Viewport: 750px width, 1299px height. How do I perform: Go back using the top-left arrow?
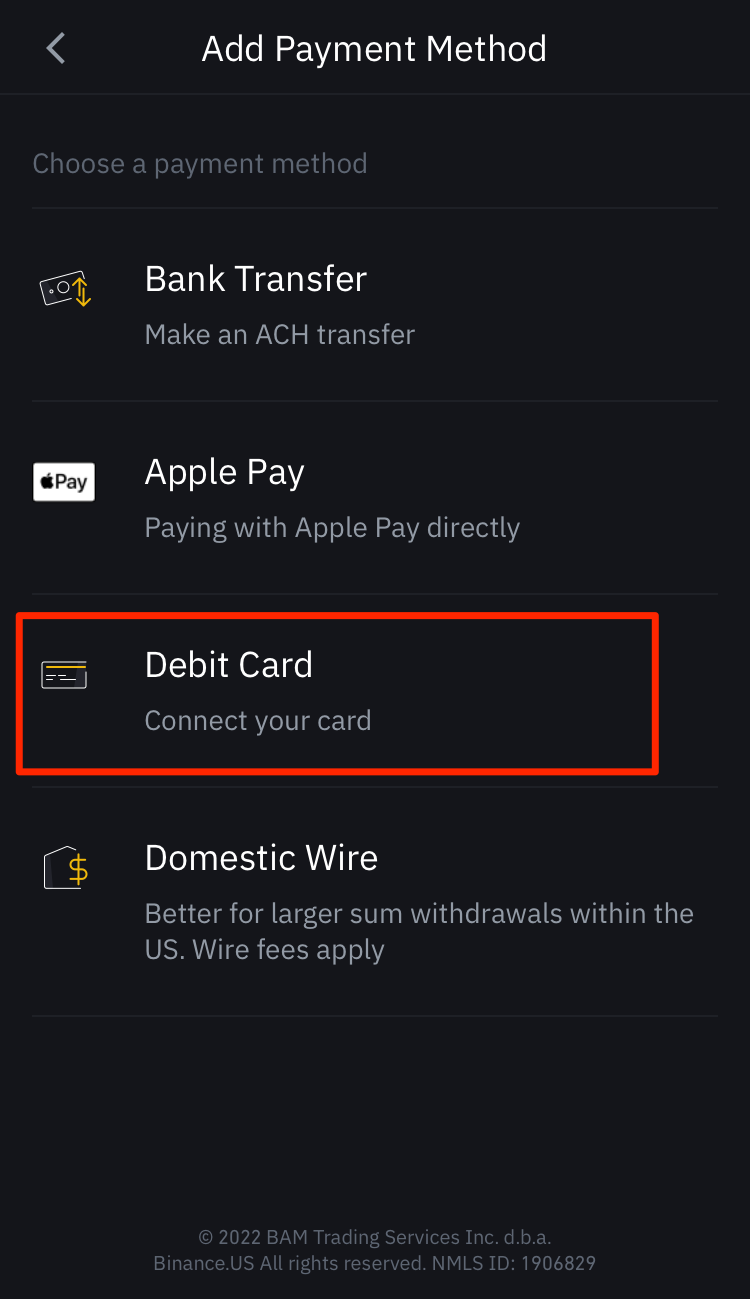coord(56,48)
